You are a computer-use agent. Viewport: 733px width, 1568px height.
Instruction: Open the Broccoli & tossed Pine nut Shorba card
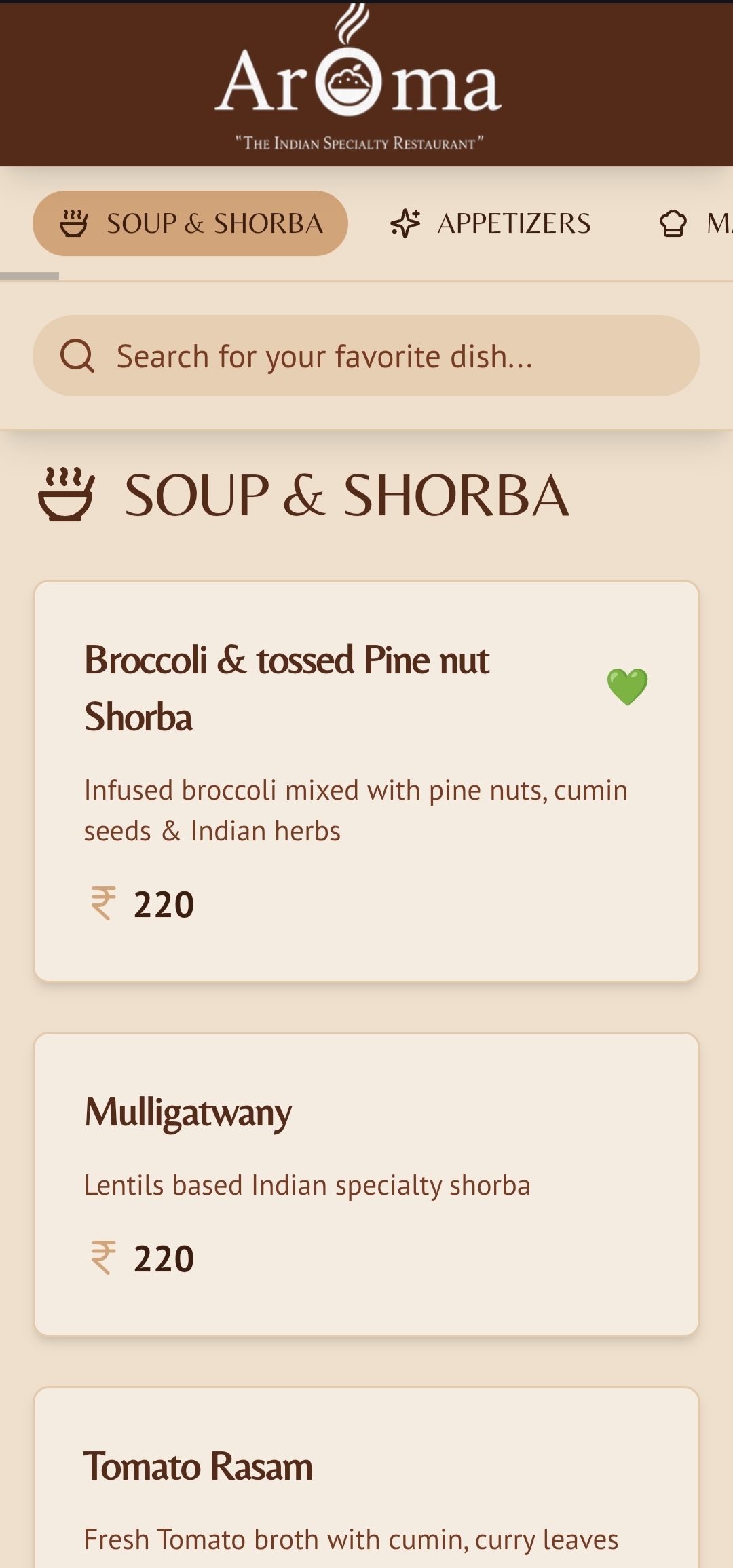pos(366,781)
